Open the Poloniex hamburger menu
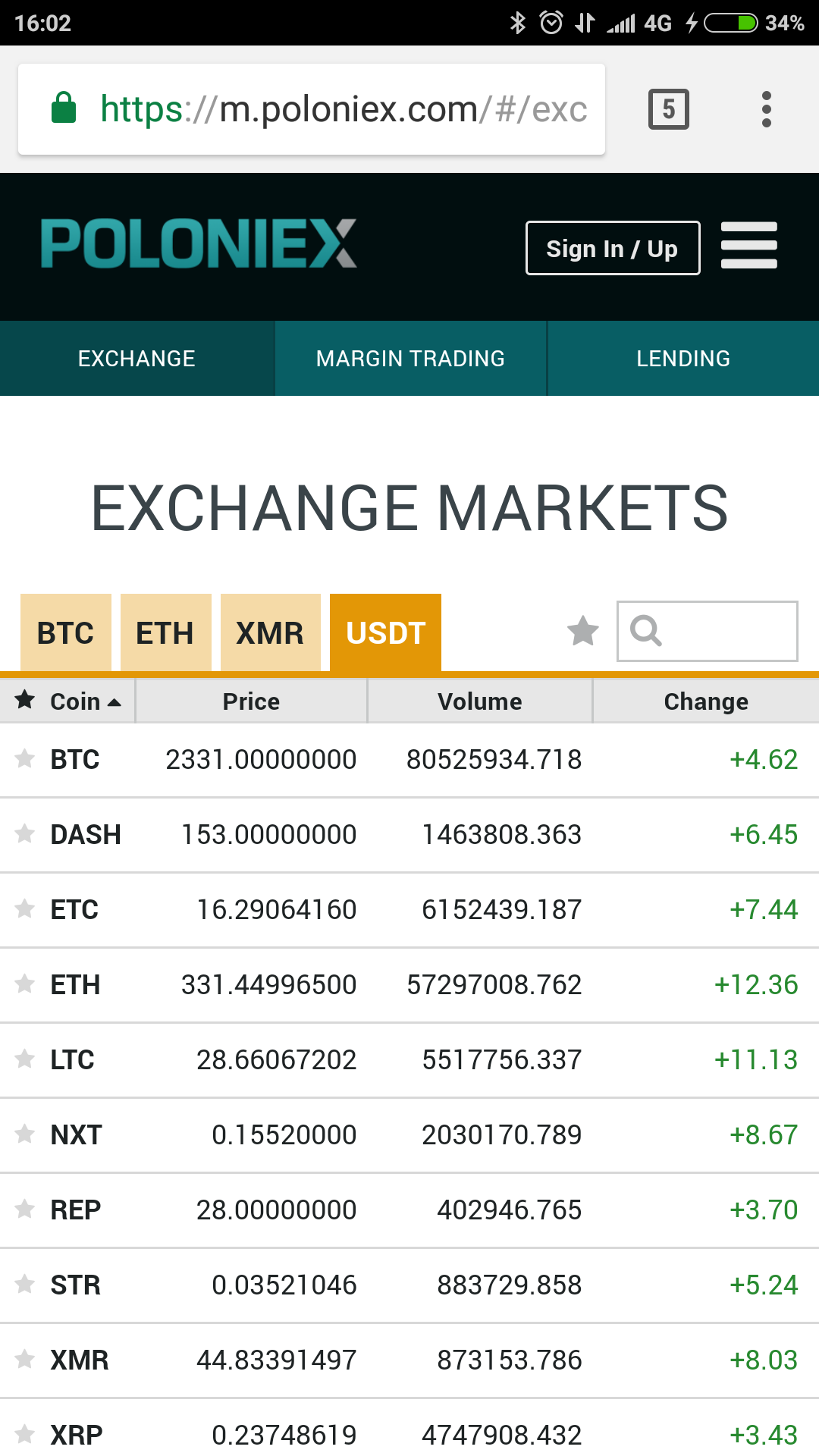 [749, 245]
